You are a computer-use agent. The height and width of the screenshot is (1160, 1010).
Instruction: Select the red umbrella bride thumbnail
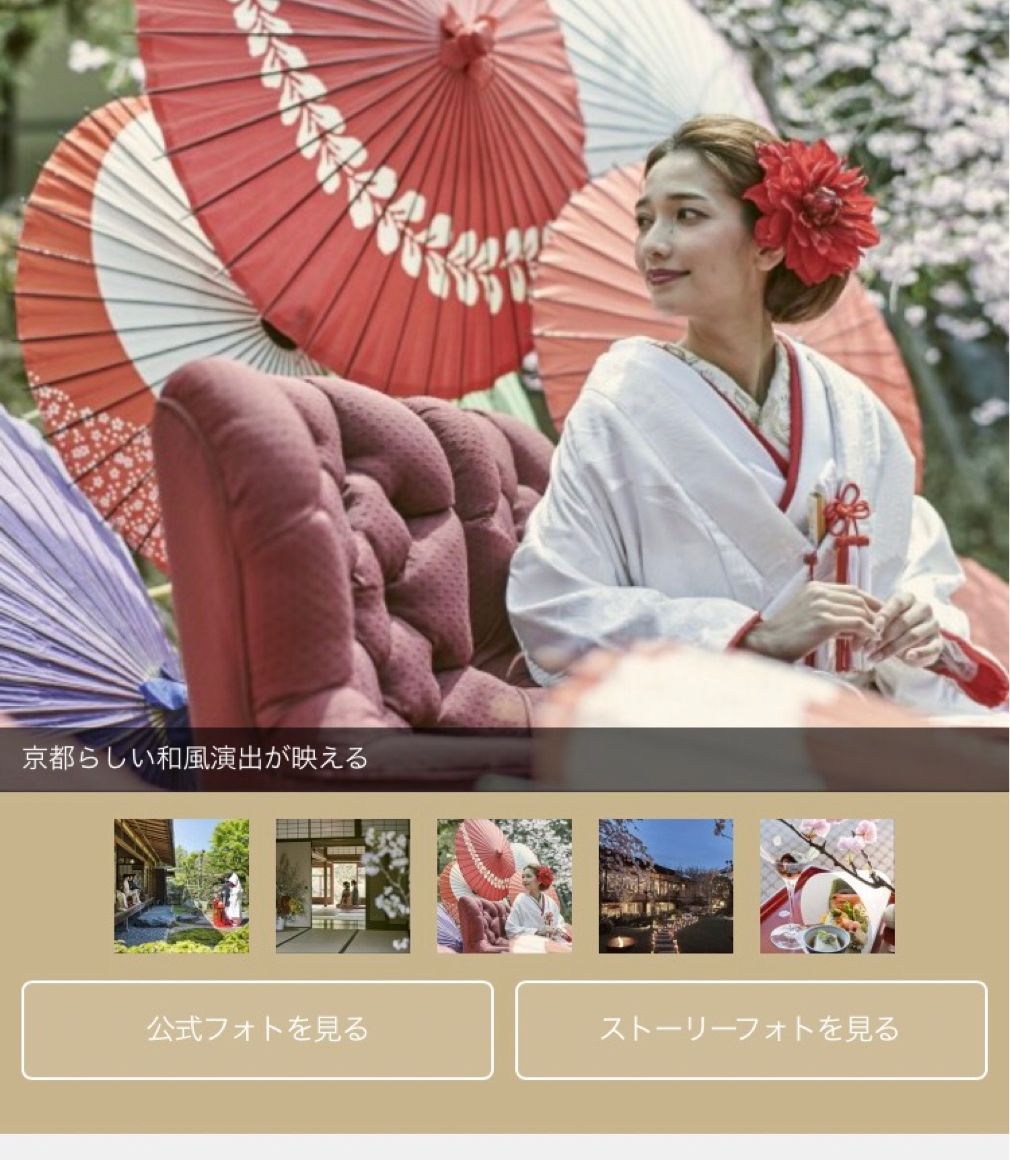pos(504,886)
